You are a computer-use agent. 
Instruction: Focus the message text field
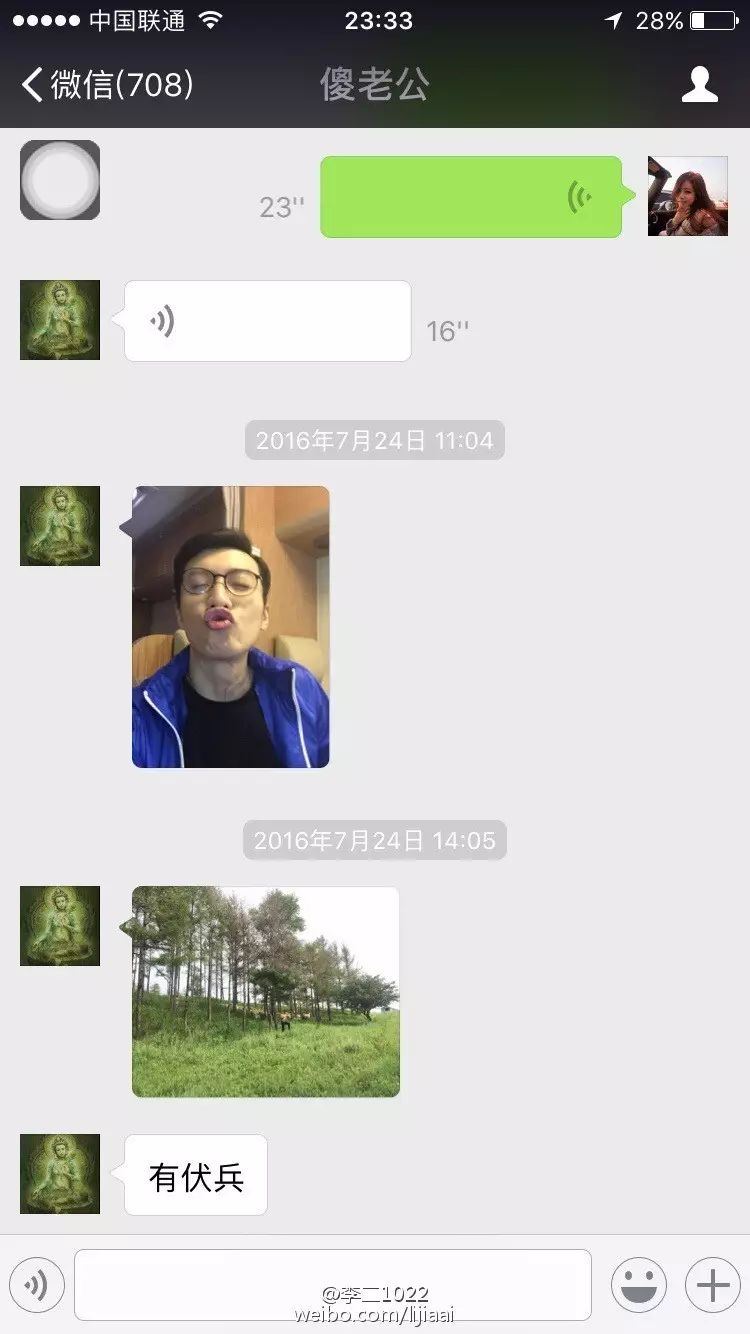tap(332, 1285)
